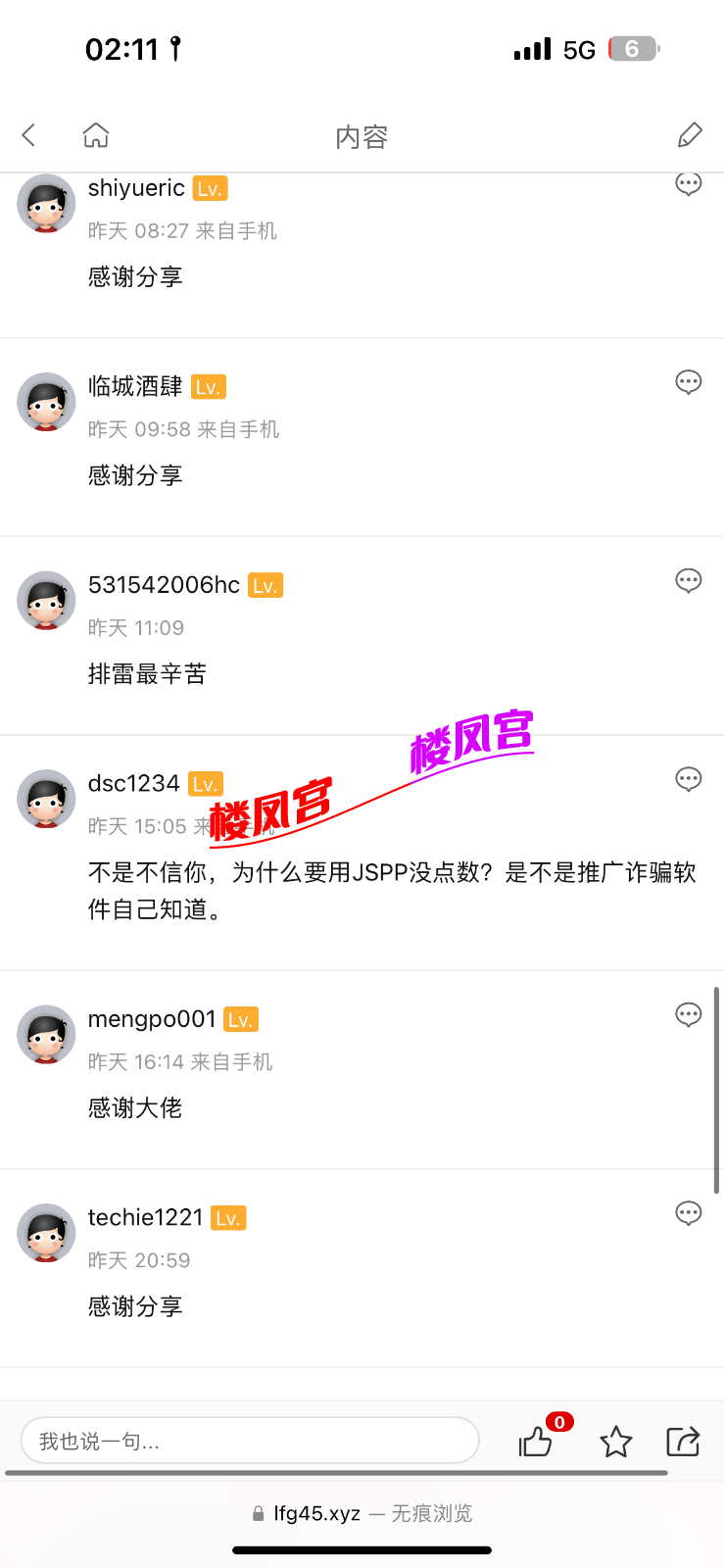Favorite this post with the star
This screenshot has height=1568, width=724.
point(615,1442)
